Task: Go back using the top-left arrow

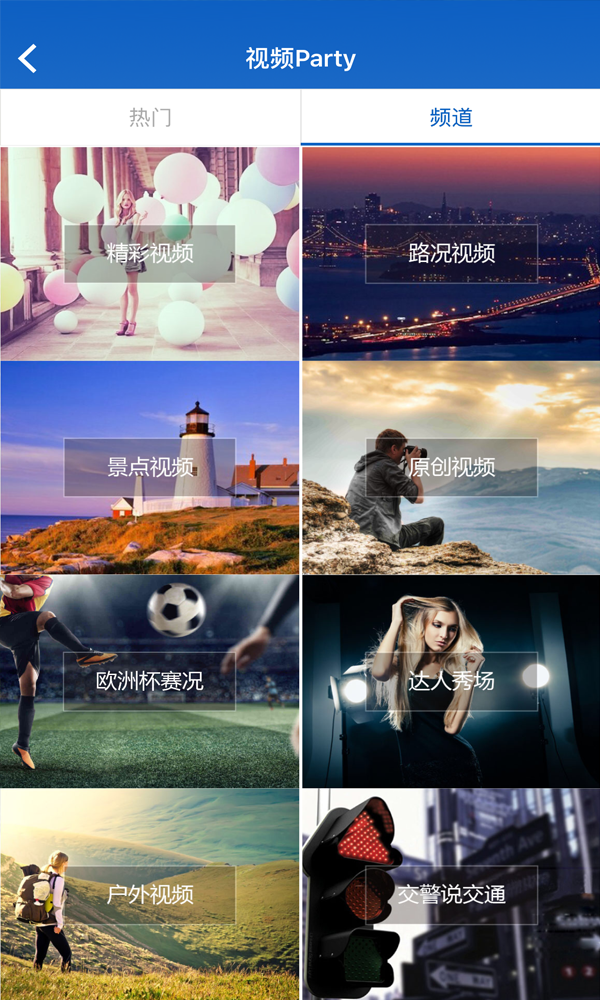Action: coord(28,59)
